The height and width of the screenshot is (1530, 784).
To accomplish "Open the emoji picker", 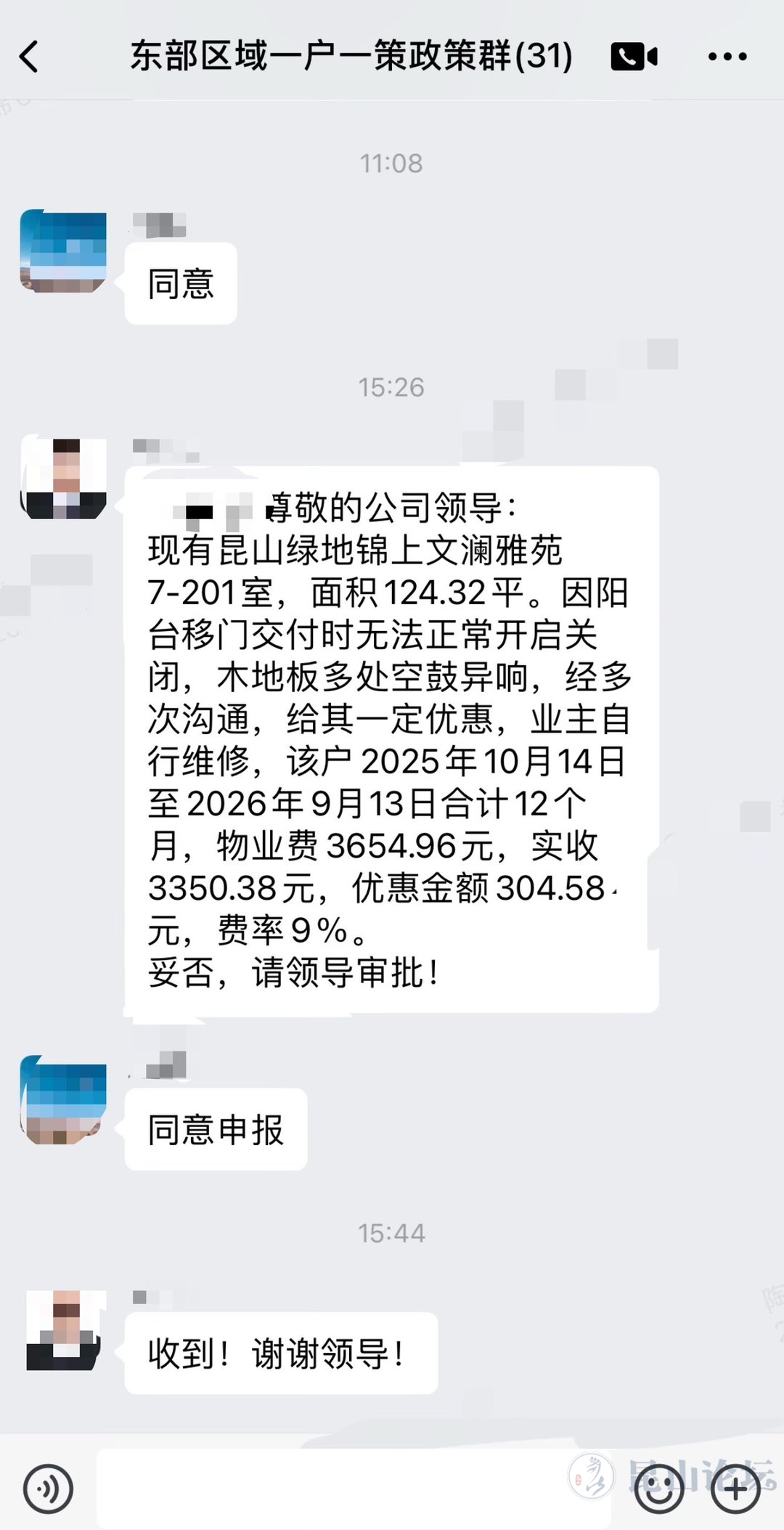I will point(658,1488).
